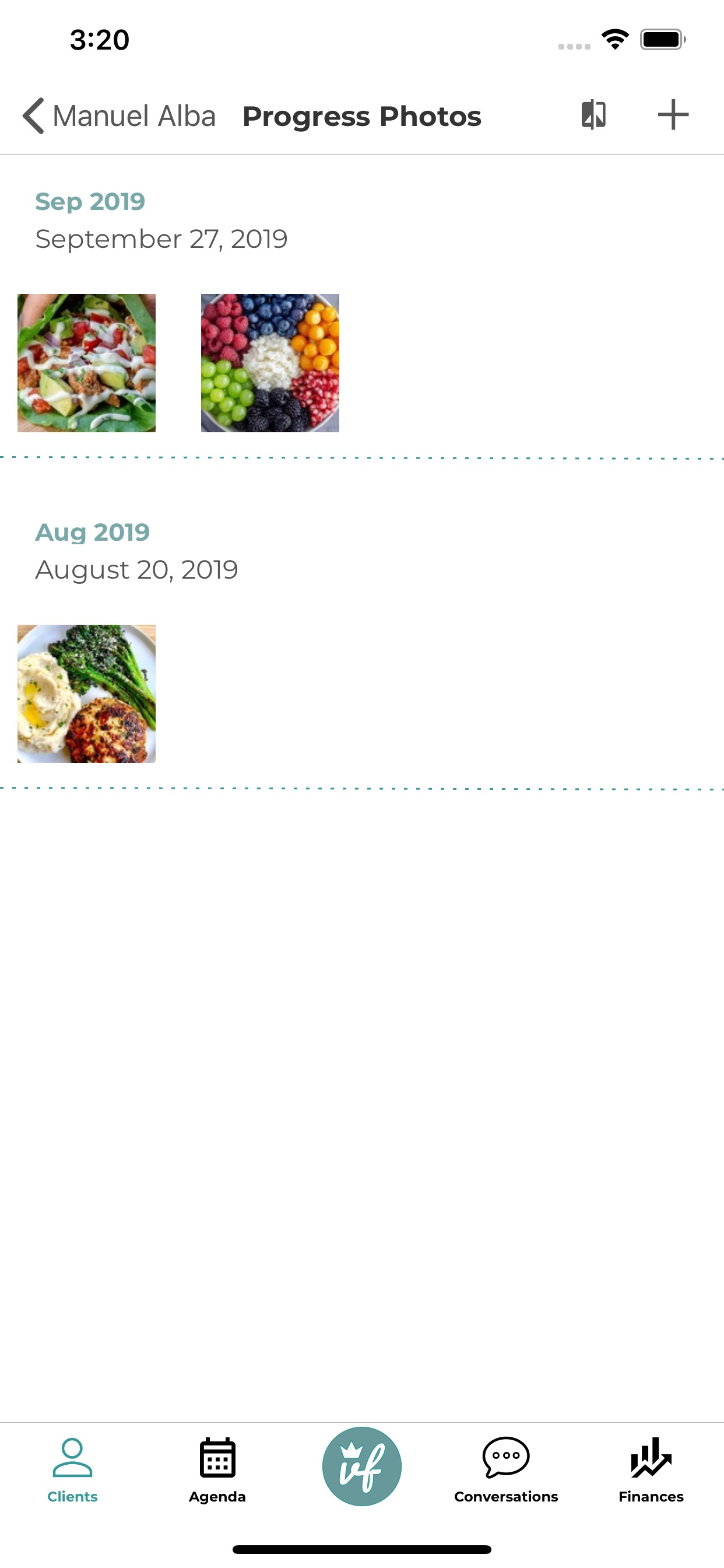Open the Conversations tab
Image resolution: width=724 pixels, height=1568 pixels.
click(505, 1469)
